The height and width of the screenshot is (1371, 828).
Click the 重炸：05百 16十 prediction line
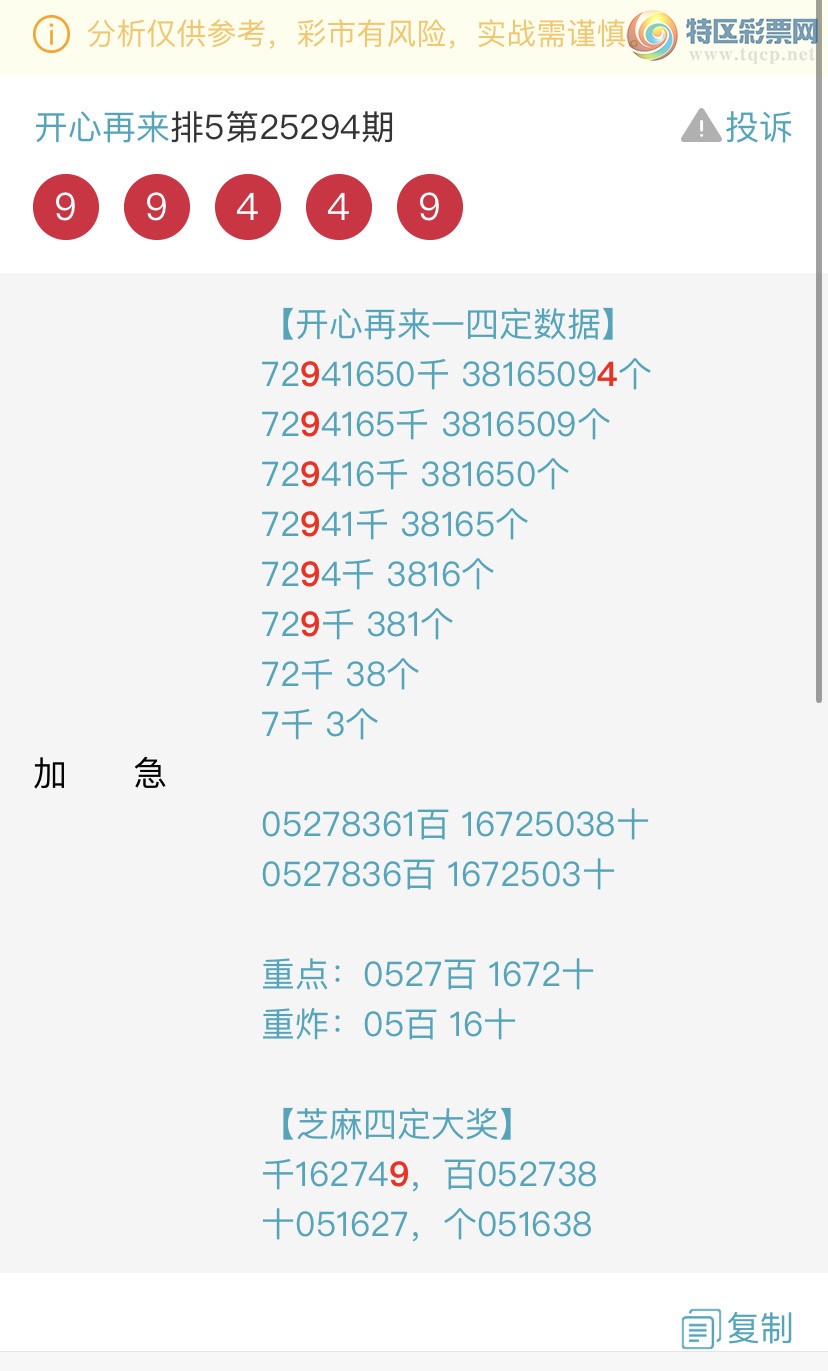(x=391, y=1024)
